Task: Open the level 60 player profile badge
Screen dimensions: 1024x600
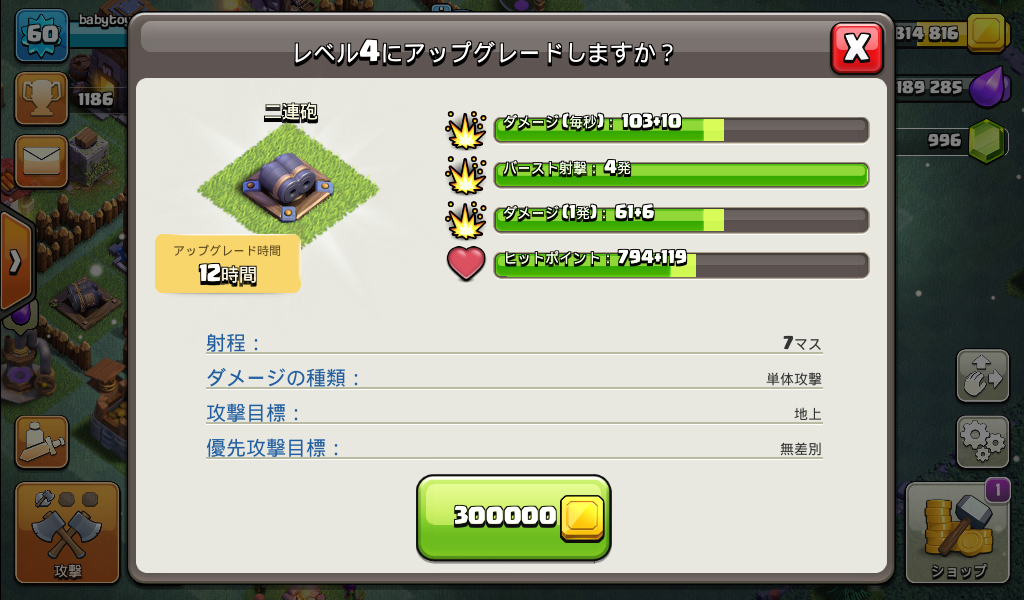Action: click(x=40, y=35)
